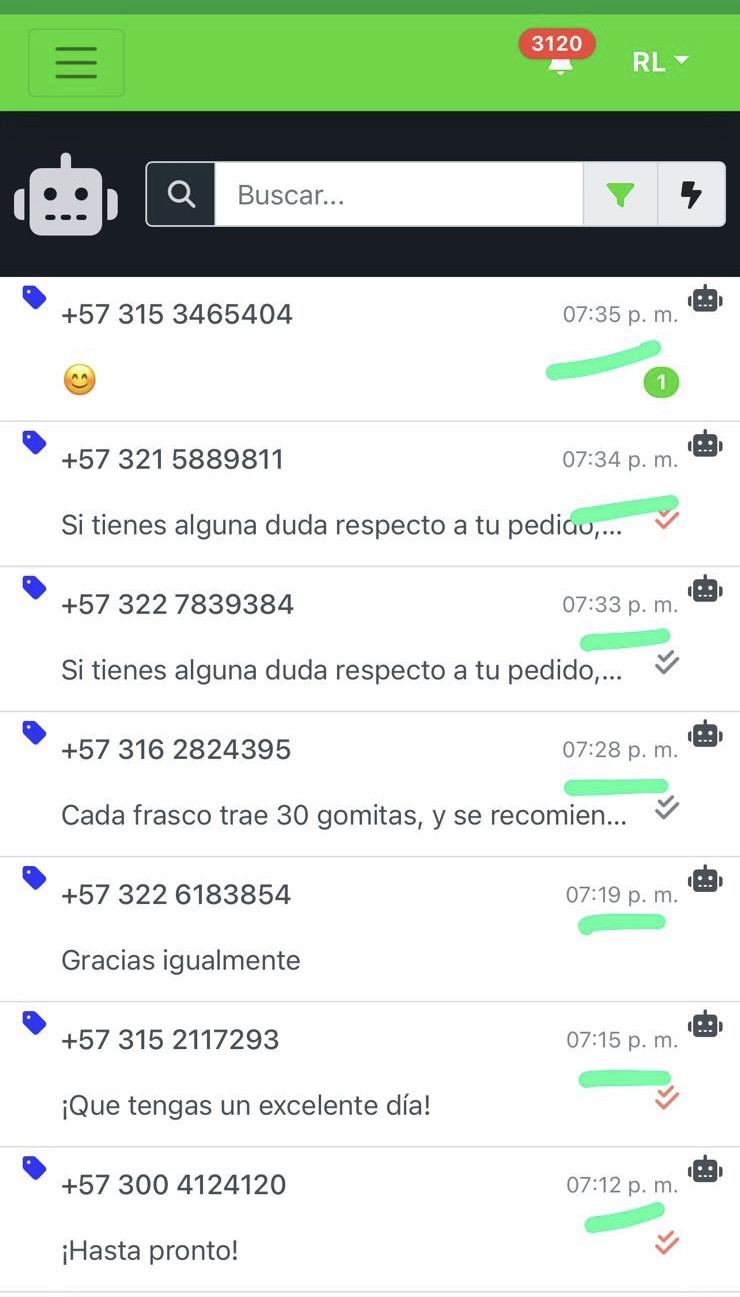Open the green filter button
Screen dimensions: 740x1297
click(620, 194)
